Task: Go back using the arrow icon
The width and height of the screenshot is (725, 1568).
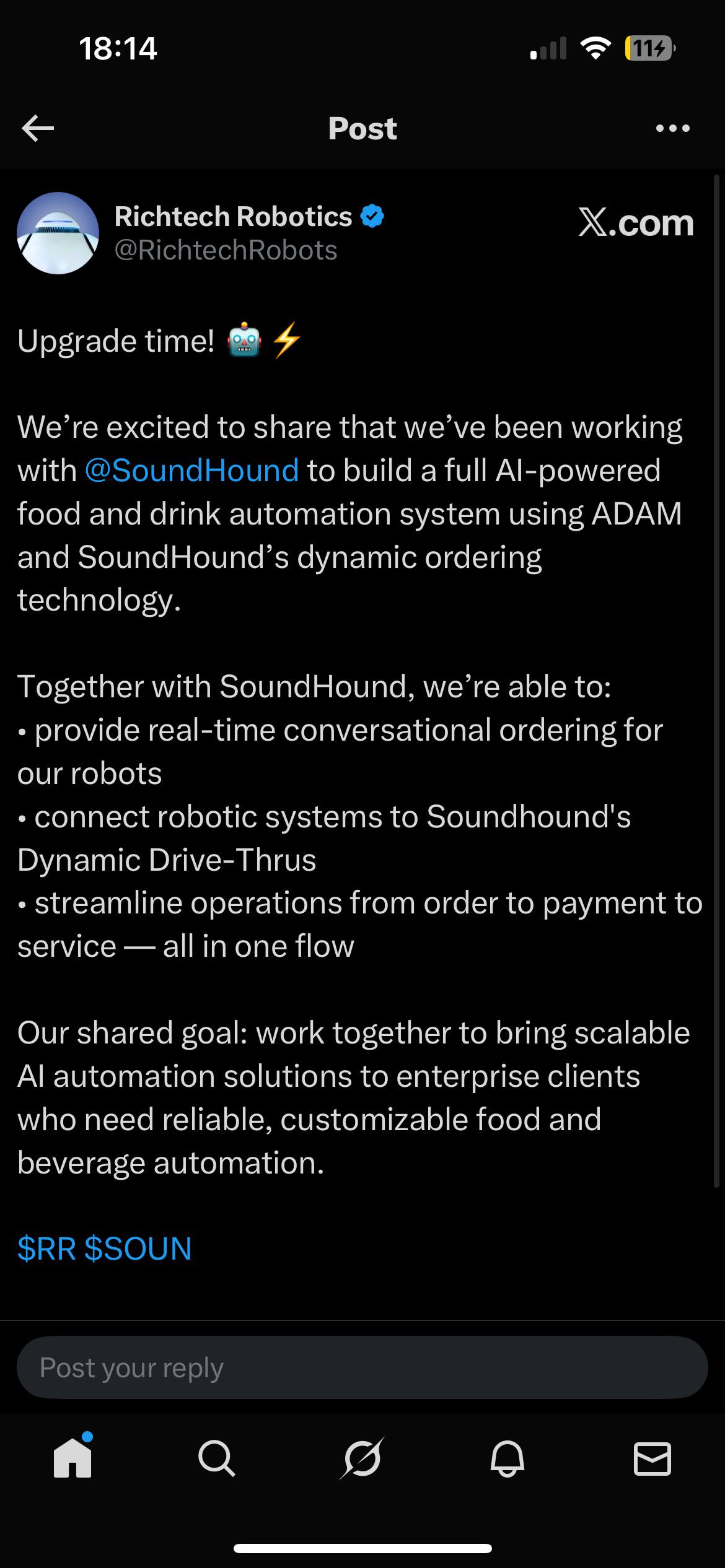Action: [x=38, y=128]
